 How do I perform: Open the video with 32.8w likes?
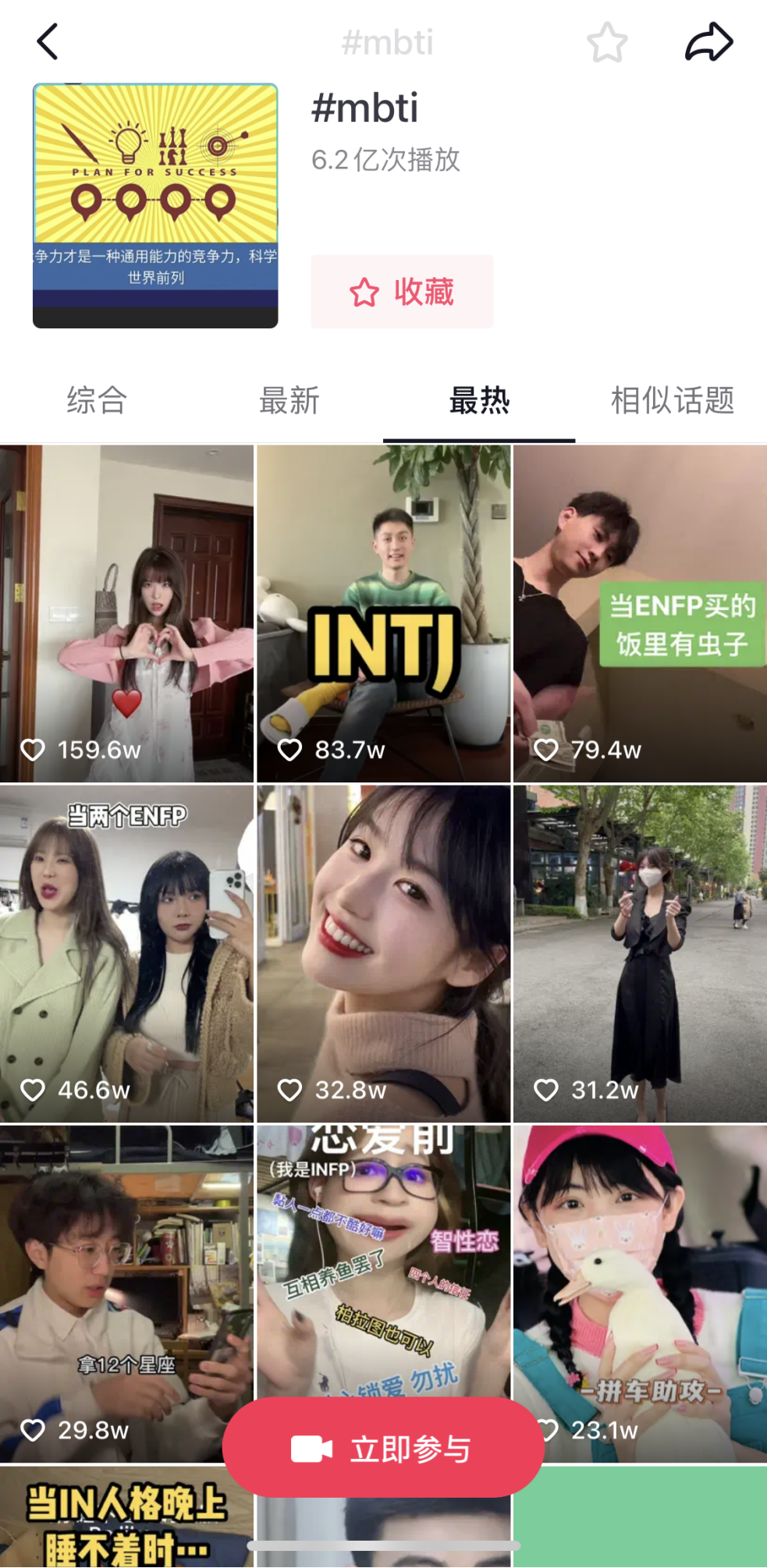(x=383, y=953)
